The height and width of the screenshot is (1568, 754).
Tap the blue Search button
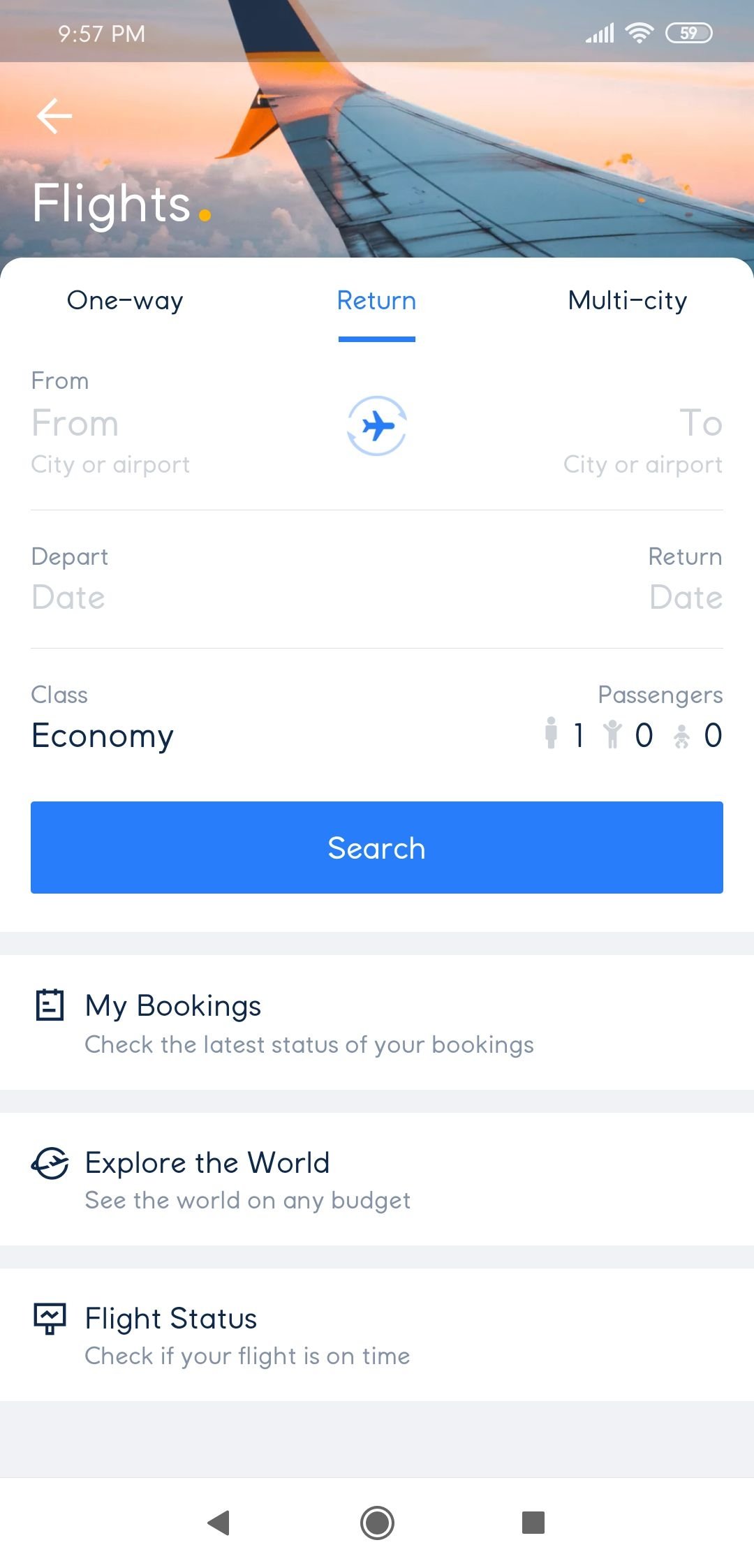[x=377, y=848]
